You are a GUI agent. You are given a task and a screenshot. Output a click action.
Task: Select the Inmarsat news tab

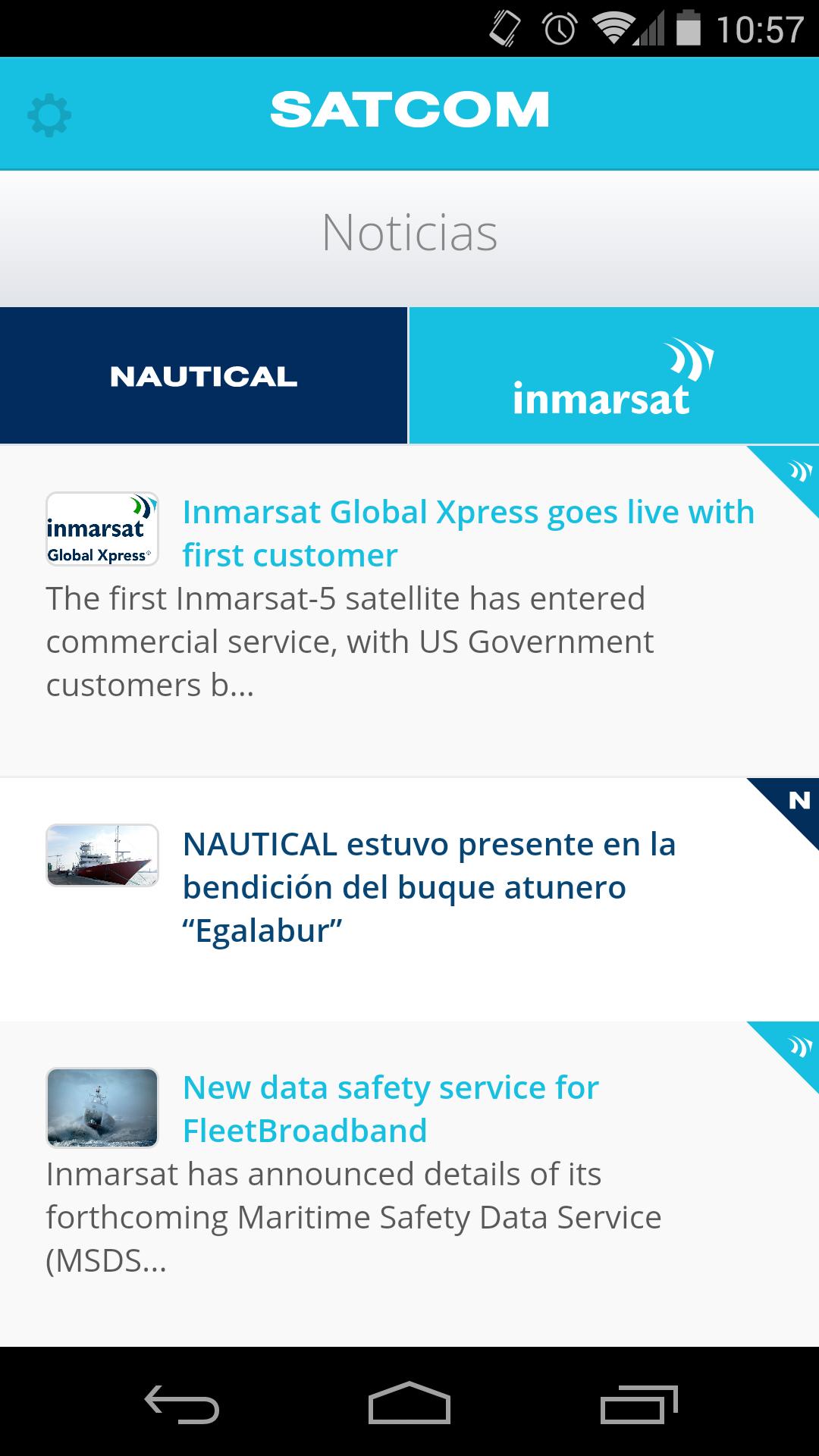(x=614, y=376)
